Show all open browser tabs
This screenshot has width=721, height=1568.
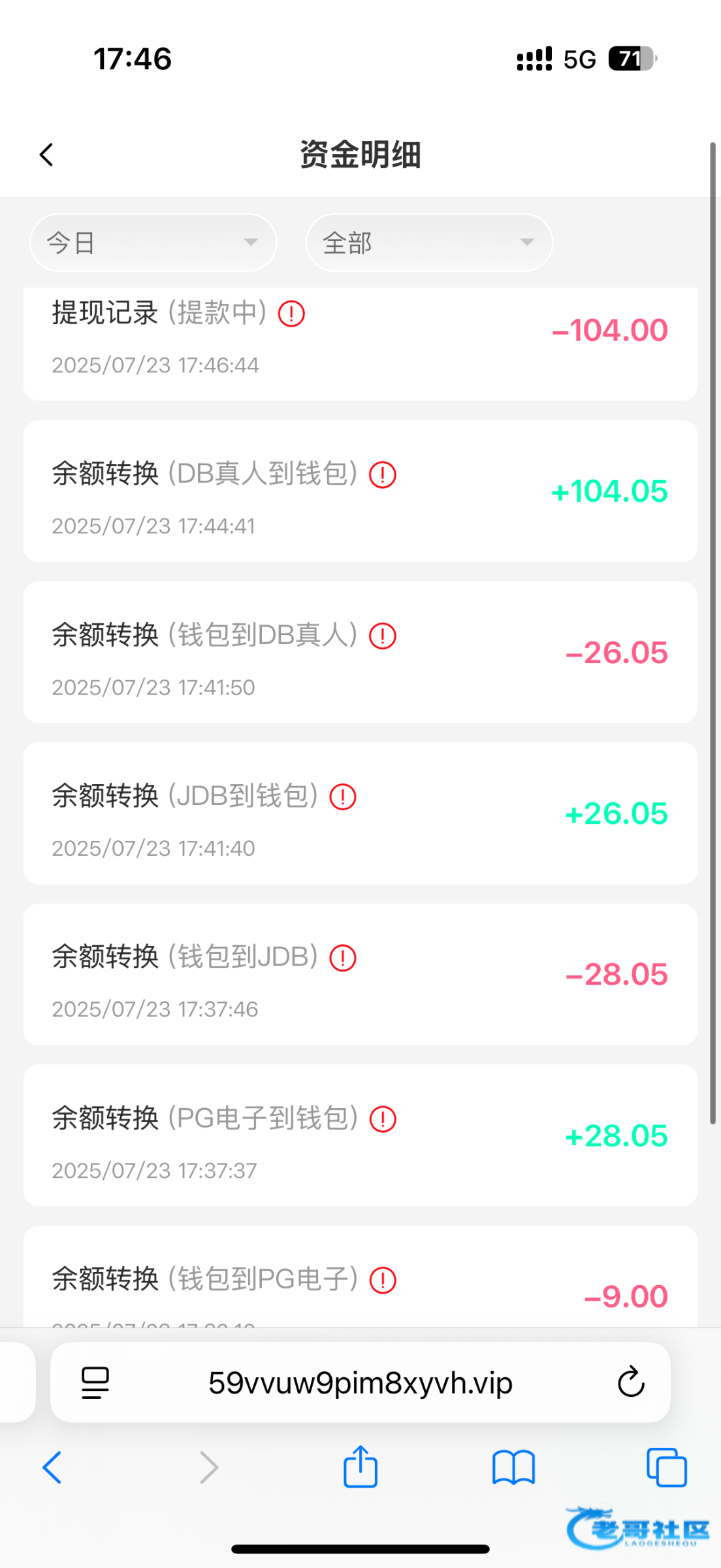coord(666,1467)
